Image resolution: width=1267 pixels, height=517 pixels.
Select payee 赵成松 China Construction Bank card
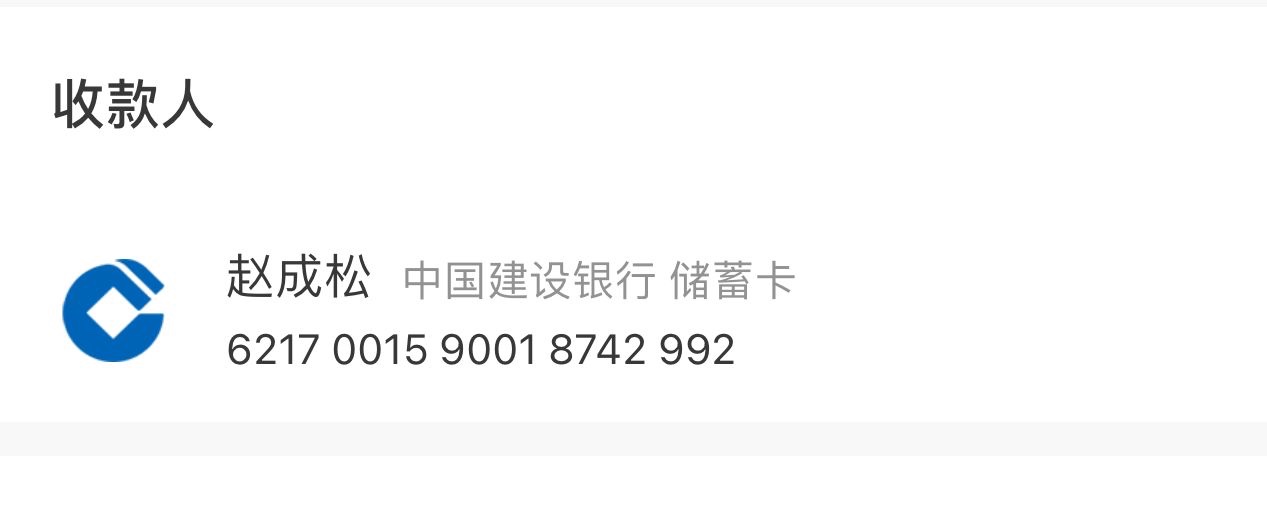480,312
